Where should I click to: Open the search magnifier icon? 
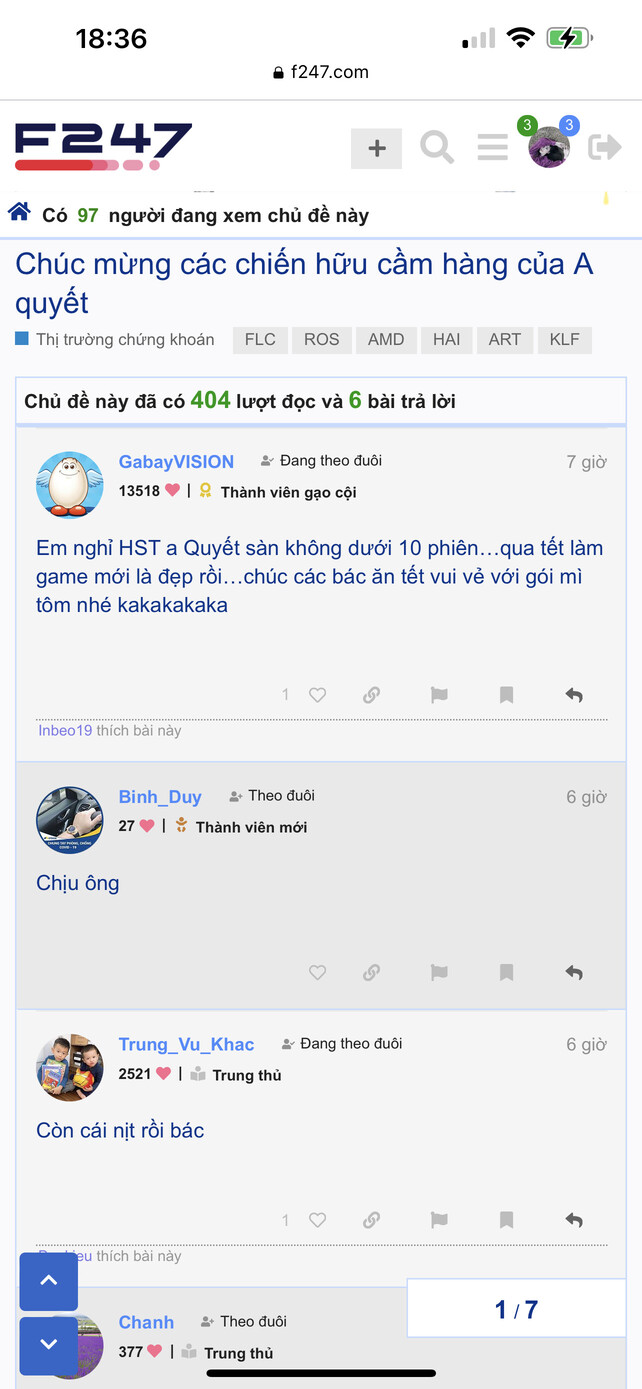(437, 148)
